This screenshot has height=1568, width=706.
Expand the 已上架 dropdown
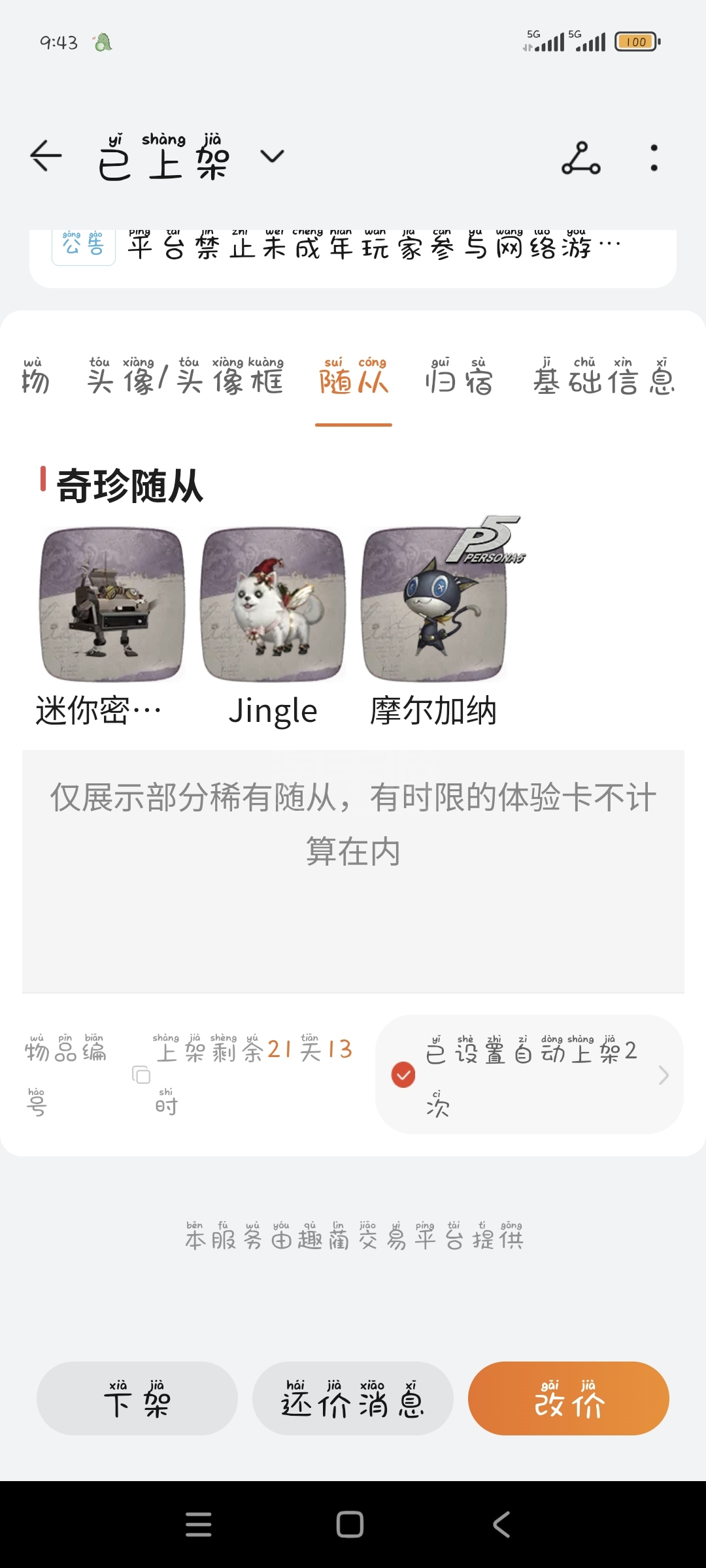272,157
